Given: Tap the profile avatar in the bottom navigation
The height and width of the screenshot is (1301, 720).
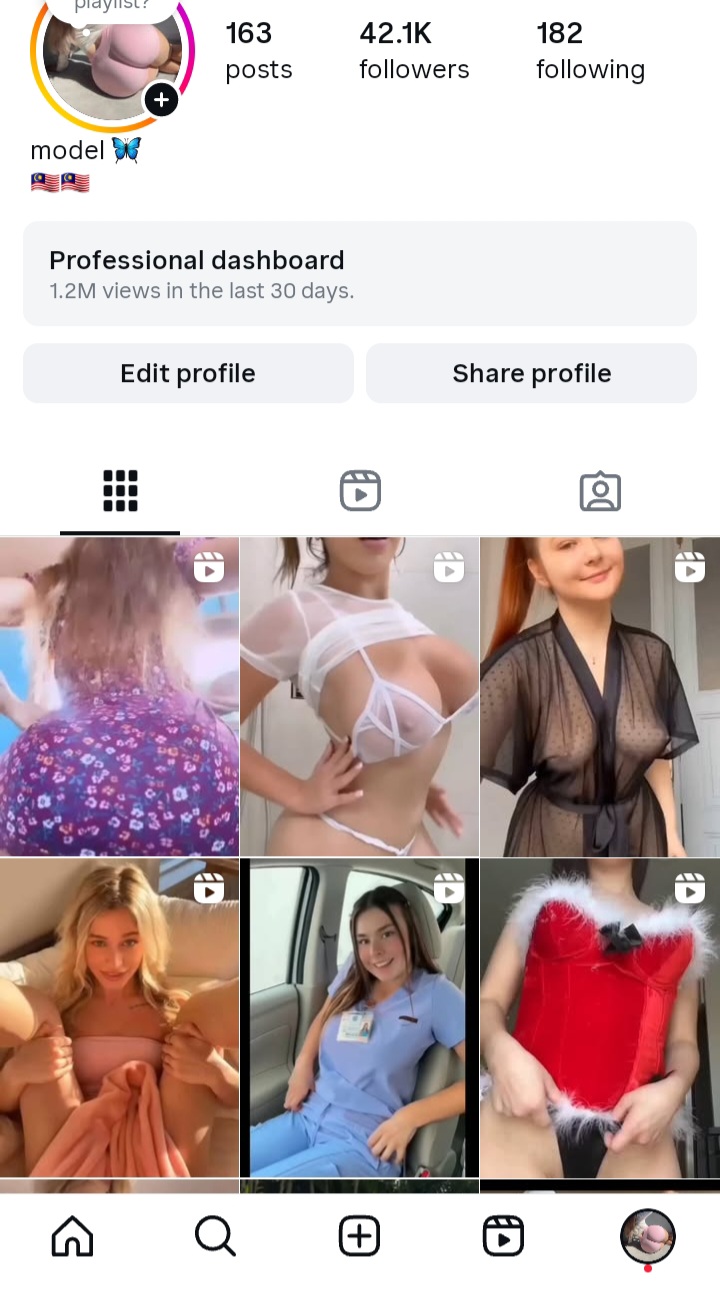Looking at the screenshot, I should [648, 1237].
